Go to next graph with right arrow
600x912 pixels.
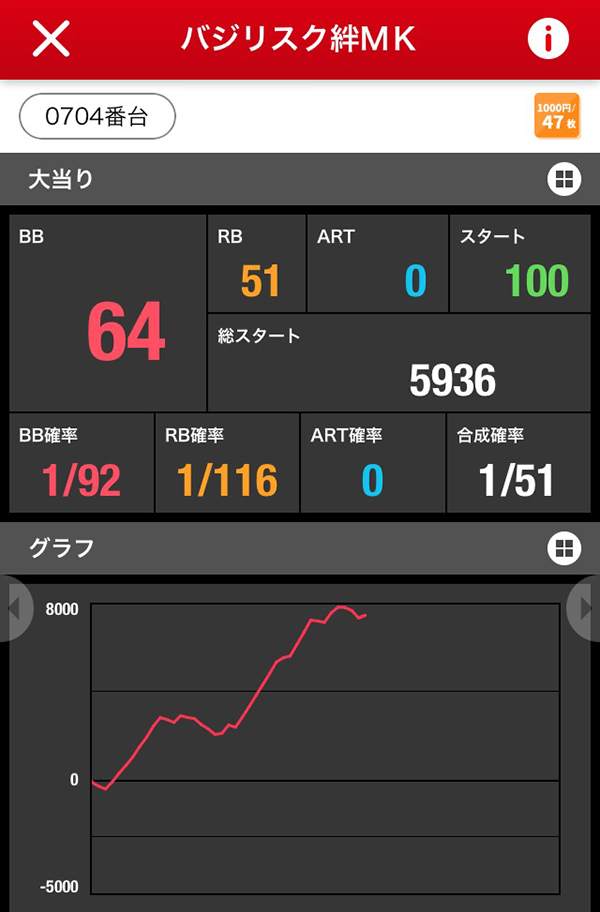click(x=585, y=607)
